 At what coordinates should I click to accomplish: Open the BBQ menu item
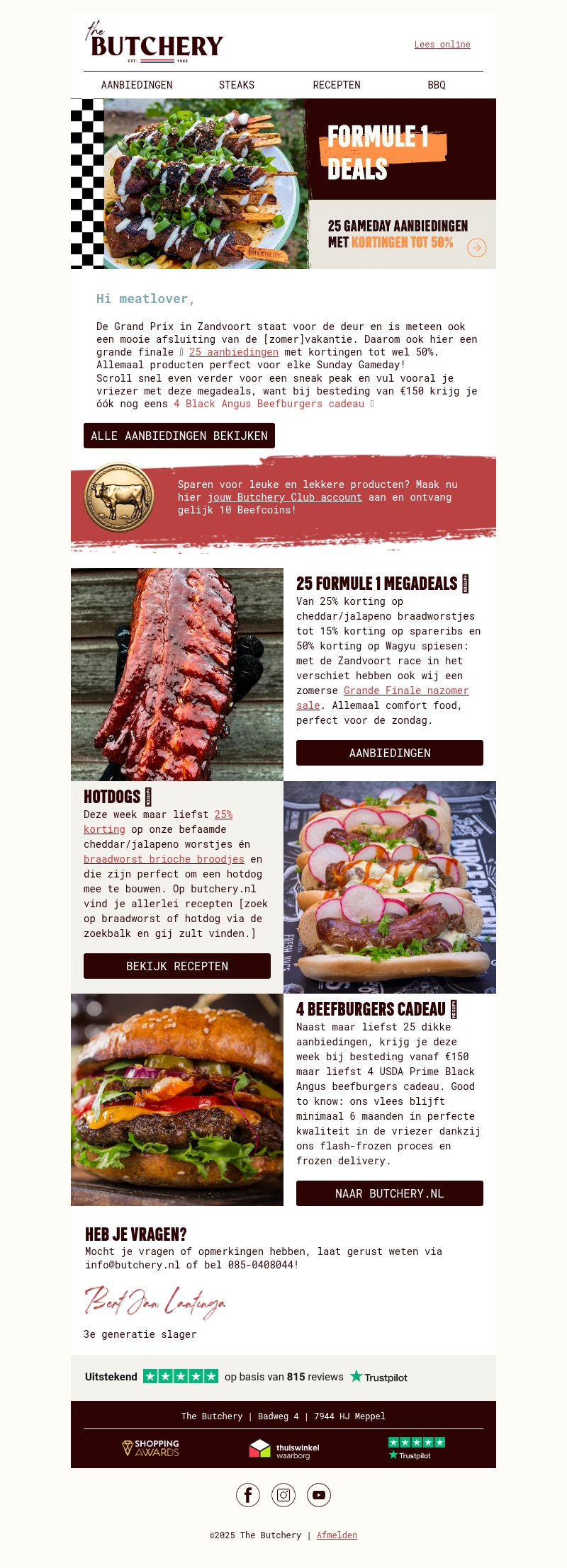(x=437, y=85)
